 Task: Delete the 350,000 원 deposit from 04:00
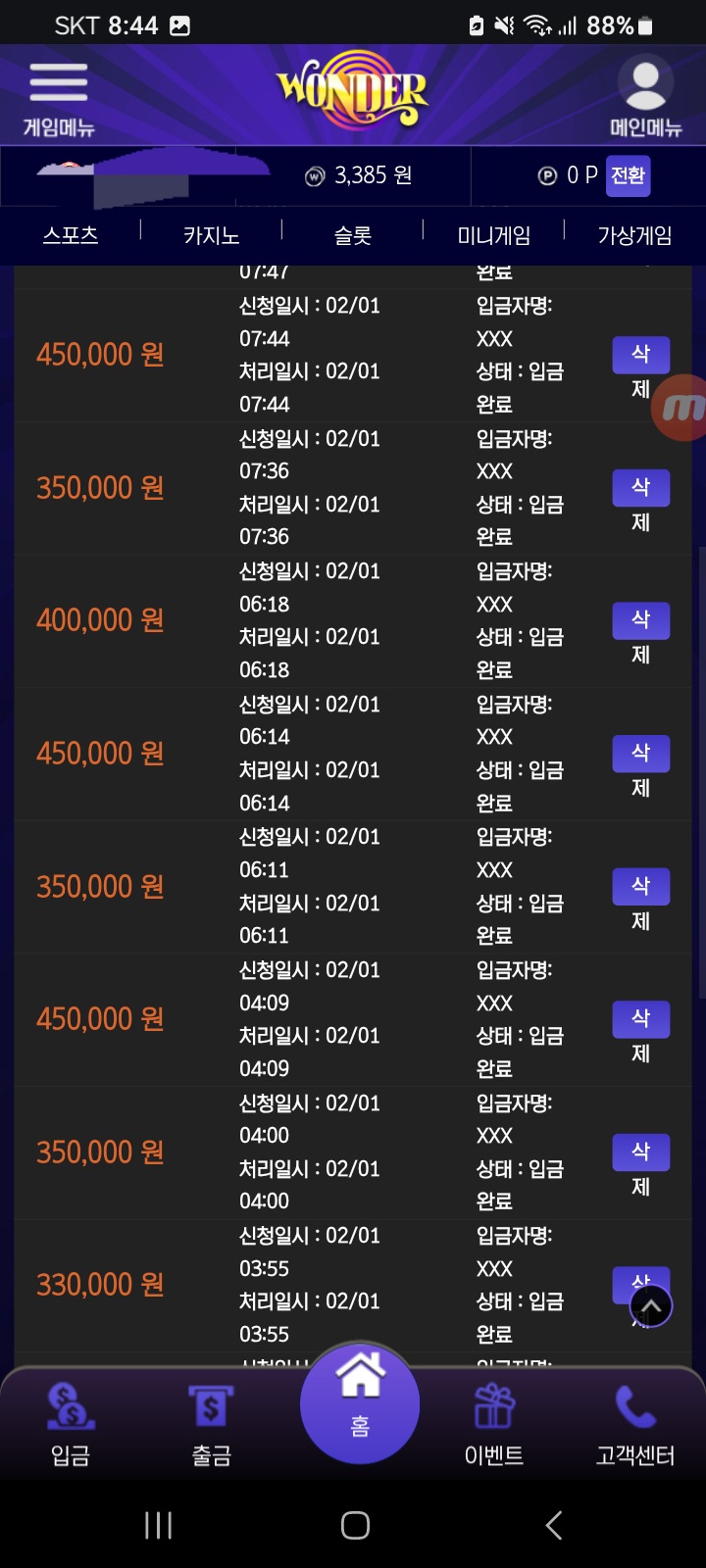pos(641,1151)
